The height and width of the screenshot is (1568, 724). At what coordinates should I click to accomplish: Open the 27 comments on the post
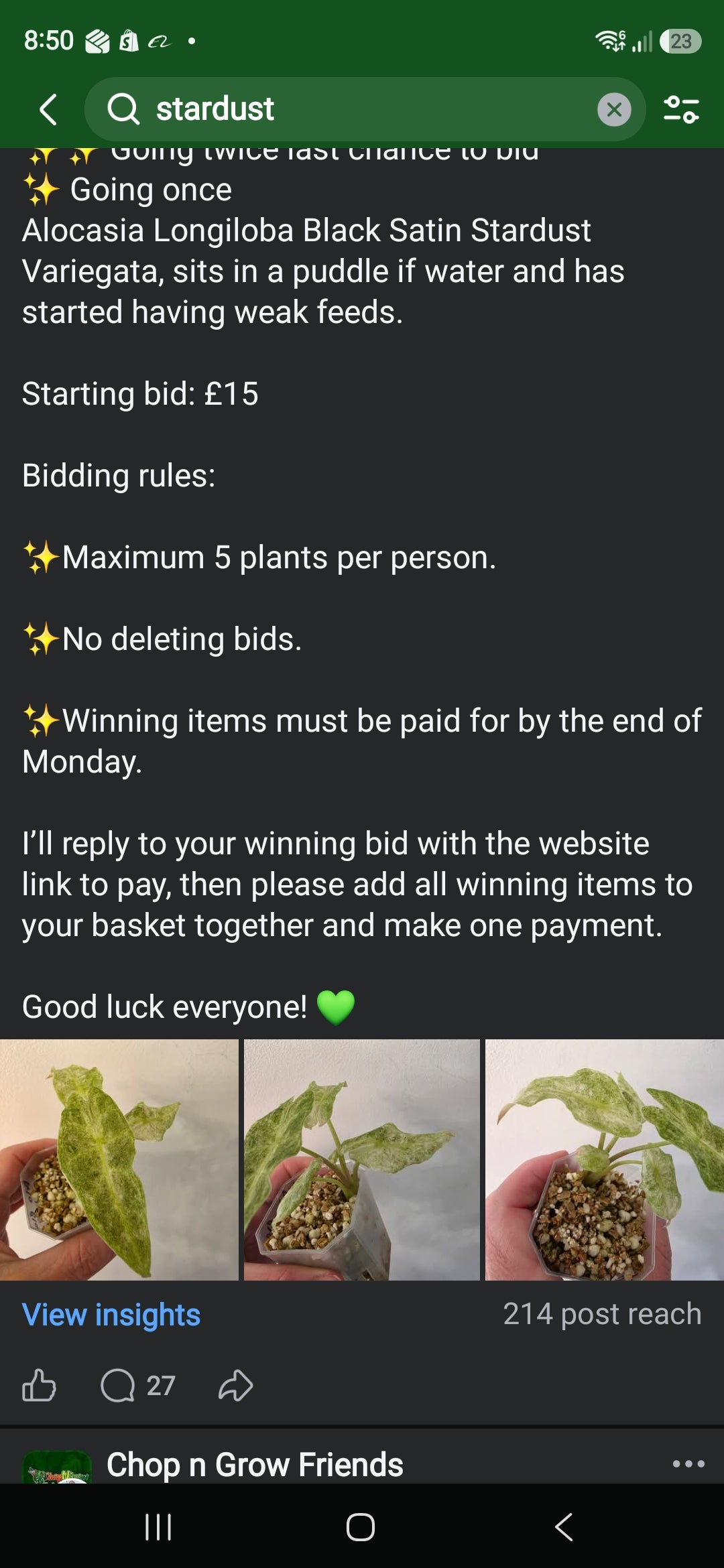(138, 1385)
